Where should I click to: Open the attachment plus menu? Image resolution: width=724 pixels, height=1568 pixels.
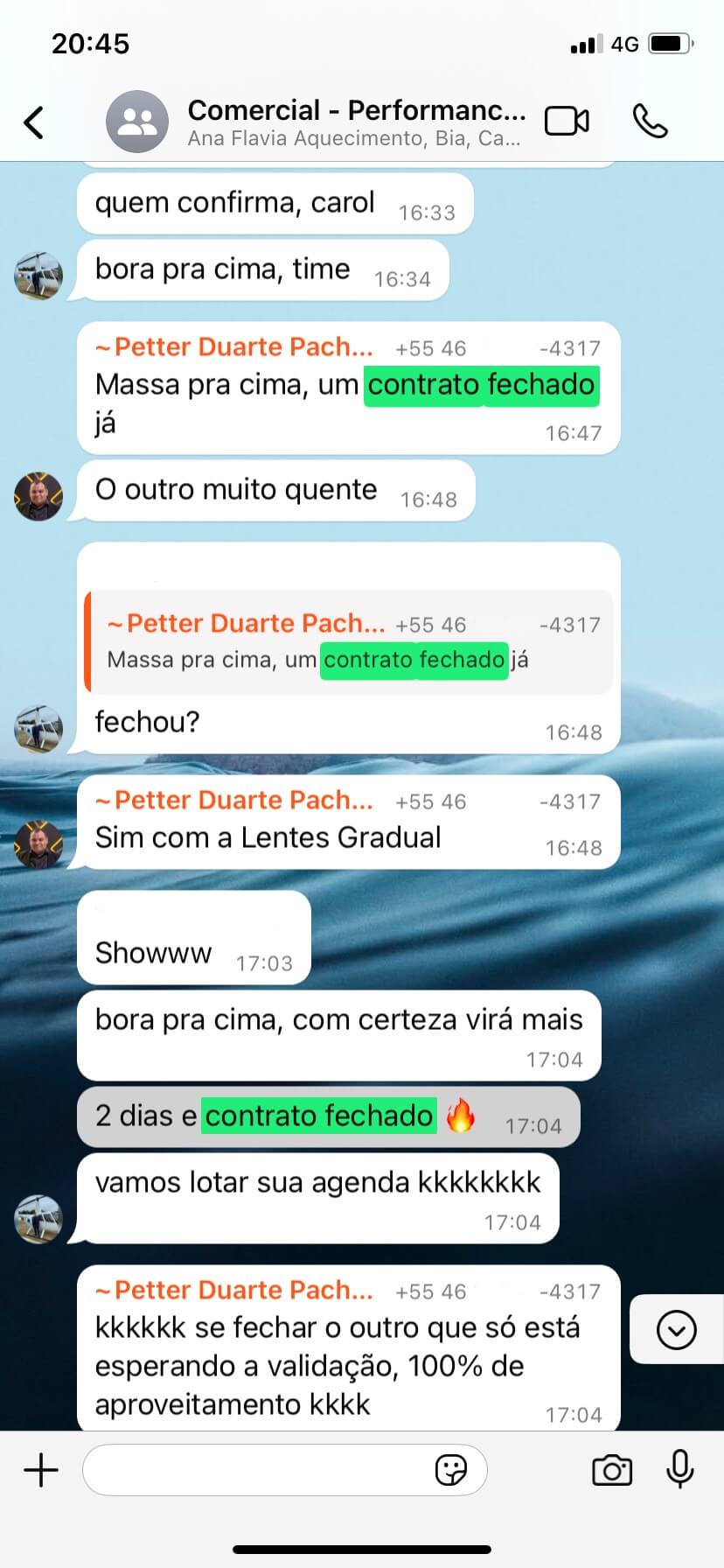(40, 1469)
